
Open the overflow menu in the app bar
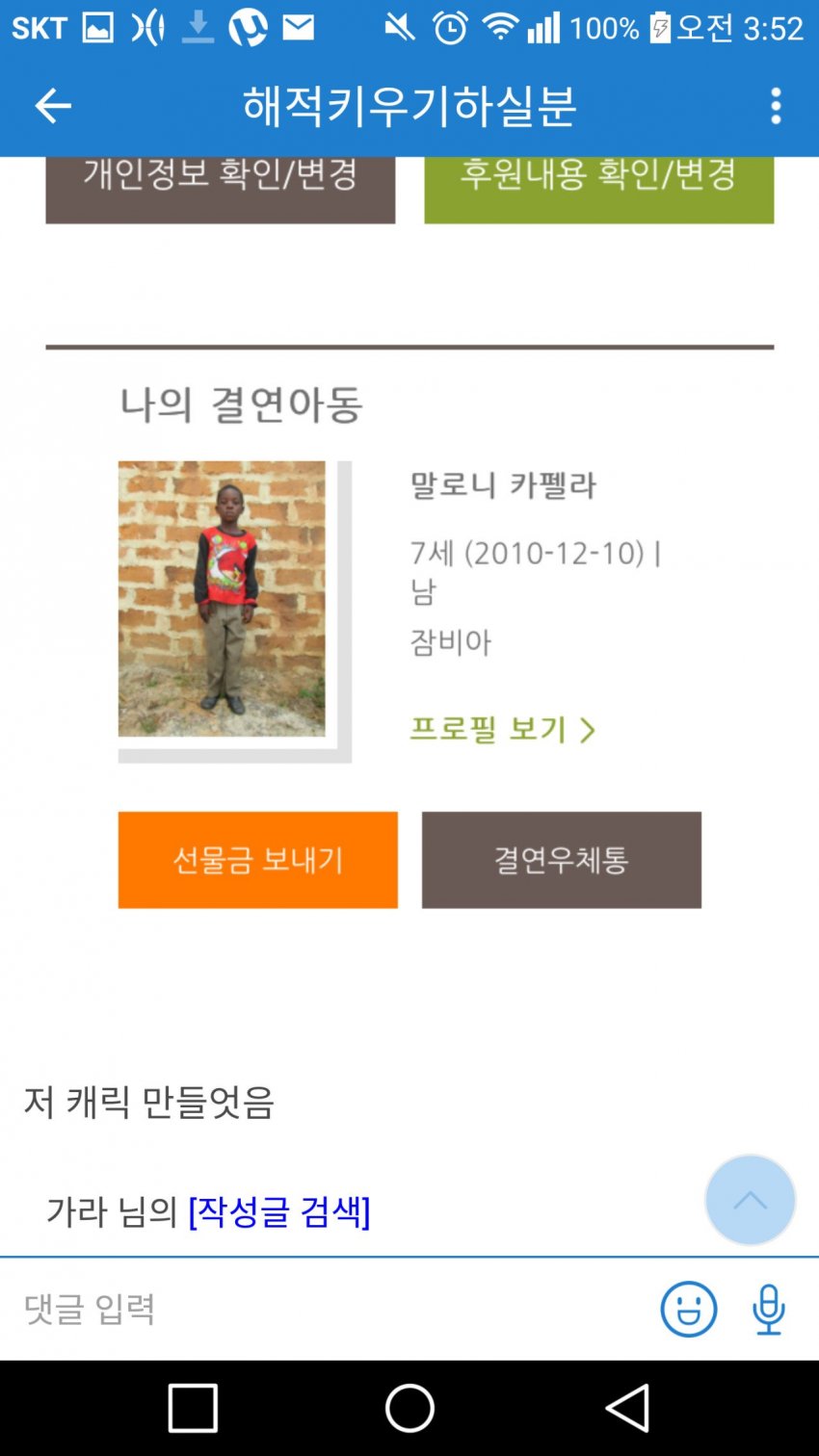pos(776,106)
